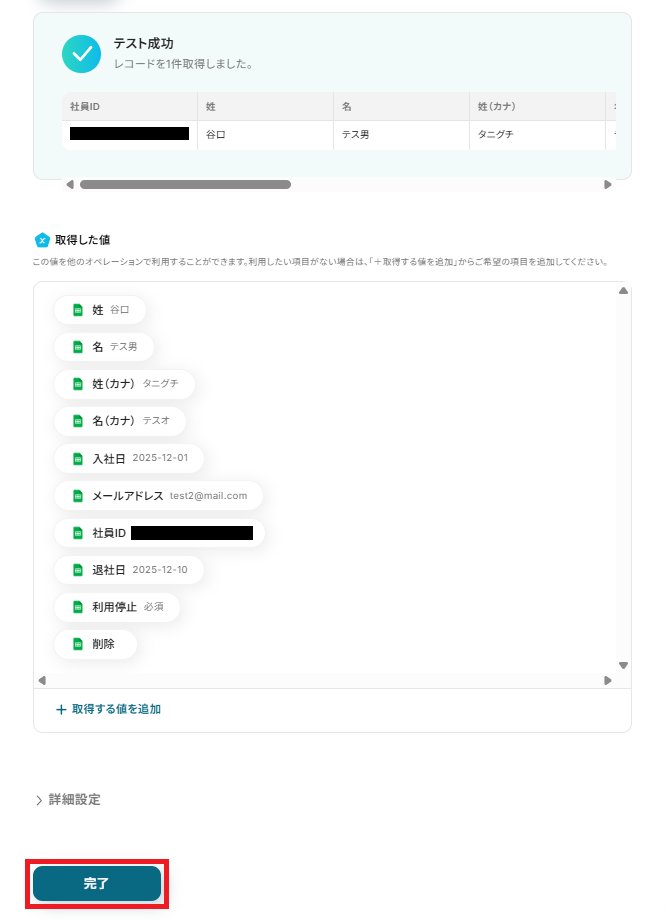Tap the values list's down scroll arrow
The height and width of the screenshot is (920, 666).
623,665
